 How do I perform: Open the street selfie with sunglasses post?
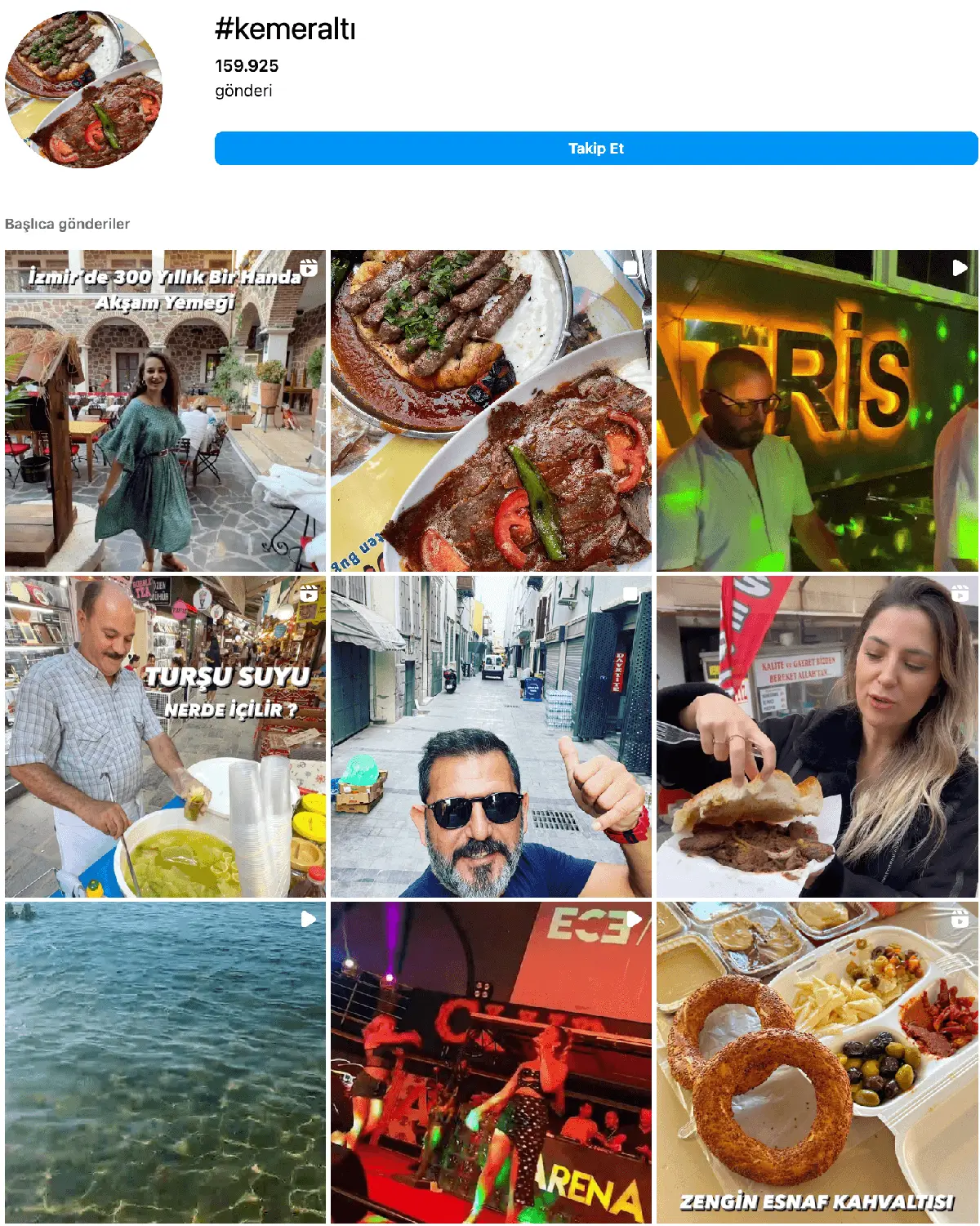(x=491, y=737)
